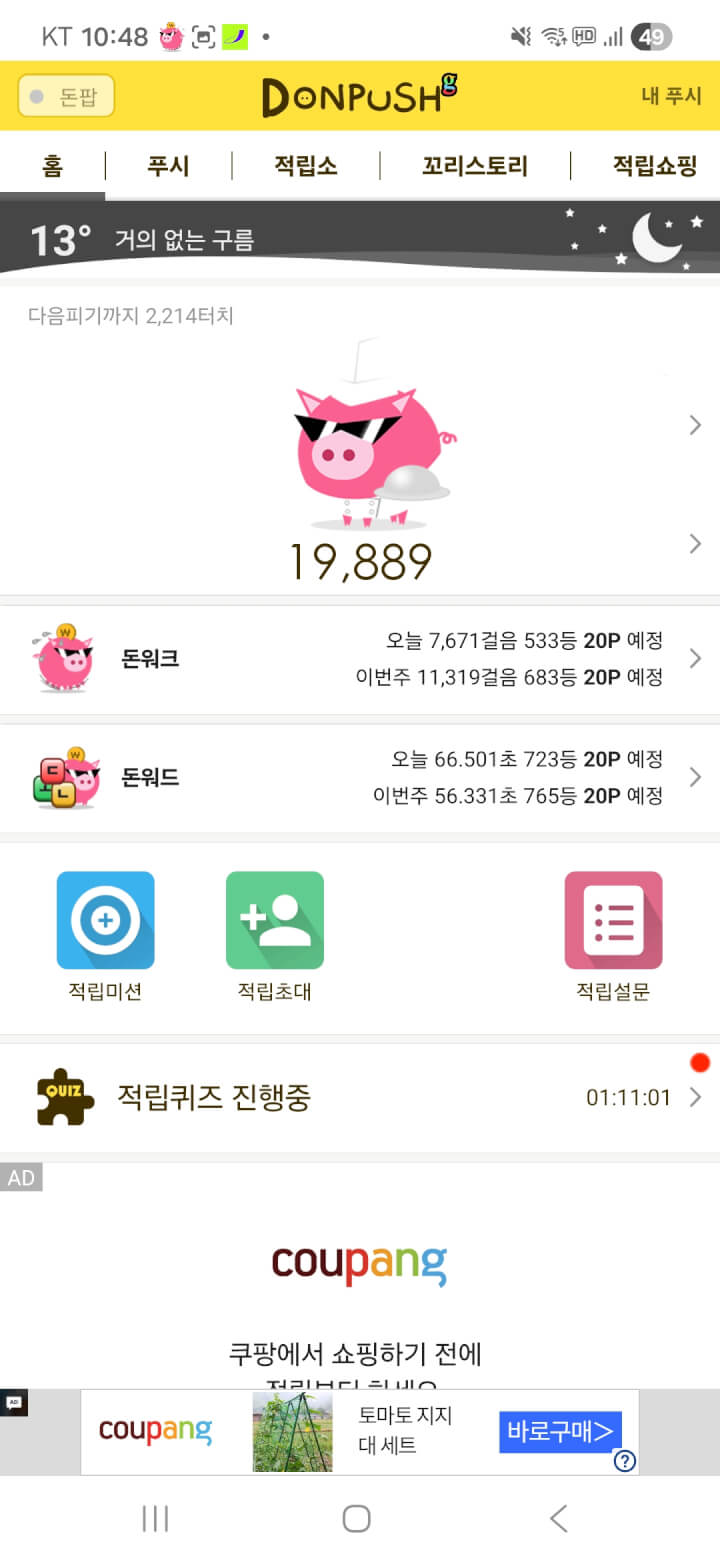This screenshot has height=1560, width=720.
Task: Open the system recent apps view
Action: point(155,1518)
